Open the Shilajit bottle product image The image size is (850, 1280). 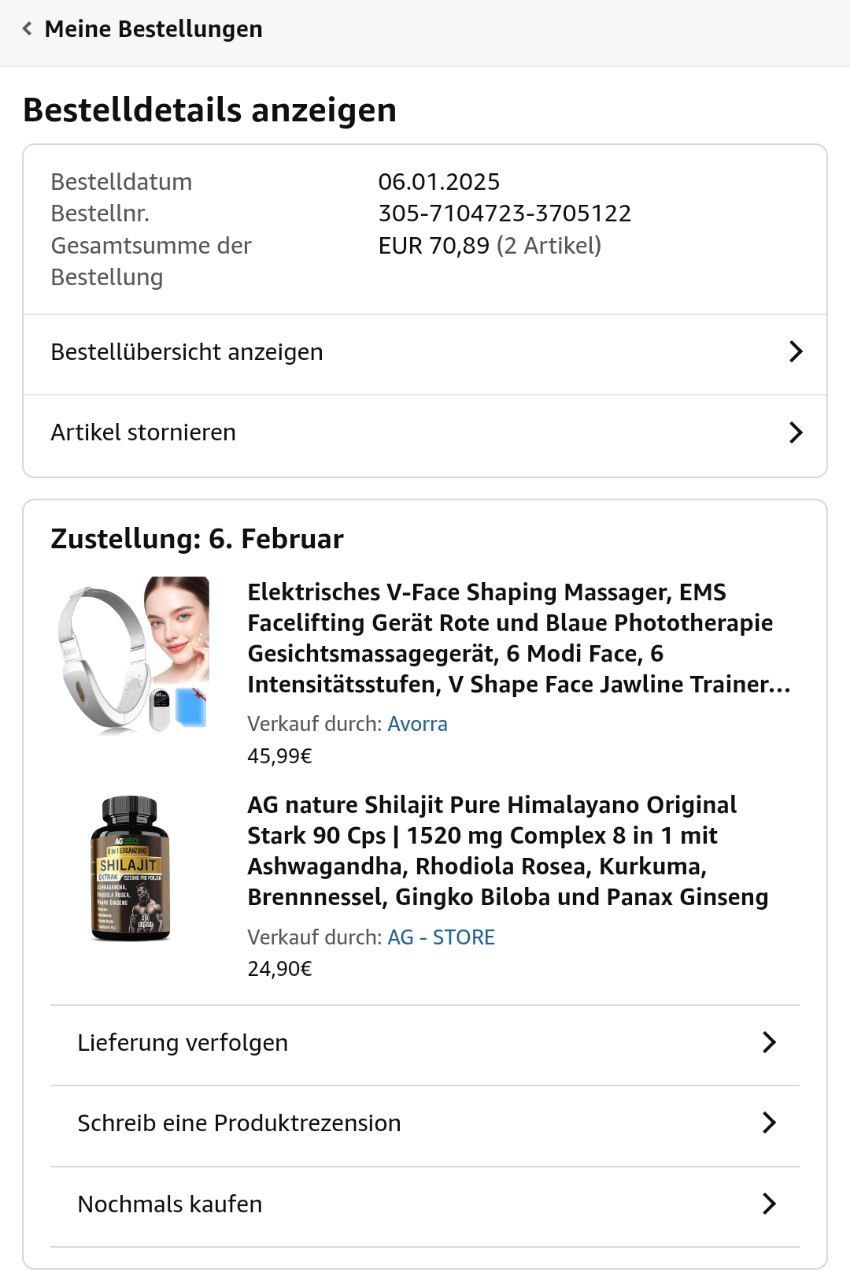click(130, 868)
